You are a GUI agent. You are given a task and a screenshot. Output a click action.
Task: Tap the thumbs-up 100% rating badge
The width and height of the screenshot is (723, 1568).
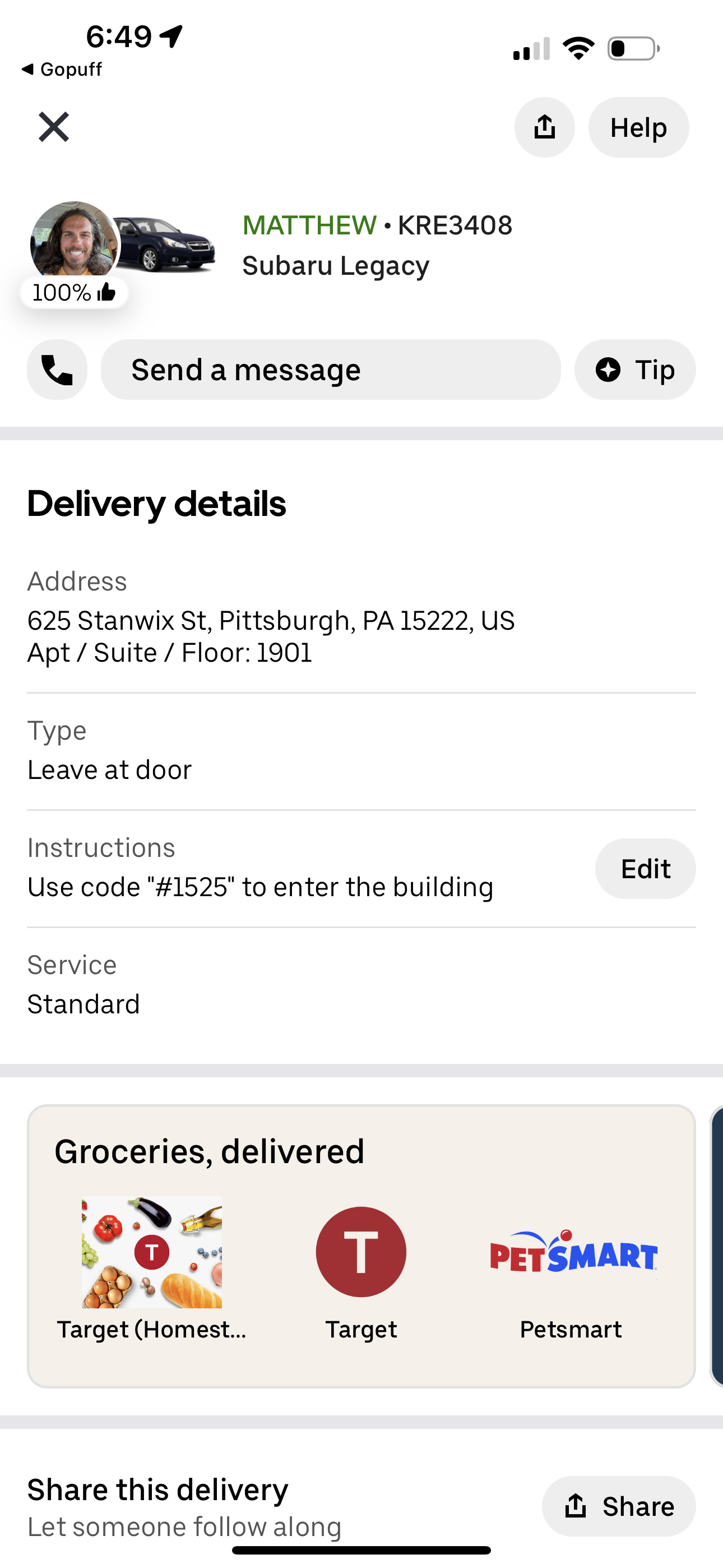(x=73, y=292)
